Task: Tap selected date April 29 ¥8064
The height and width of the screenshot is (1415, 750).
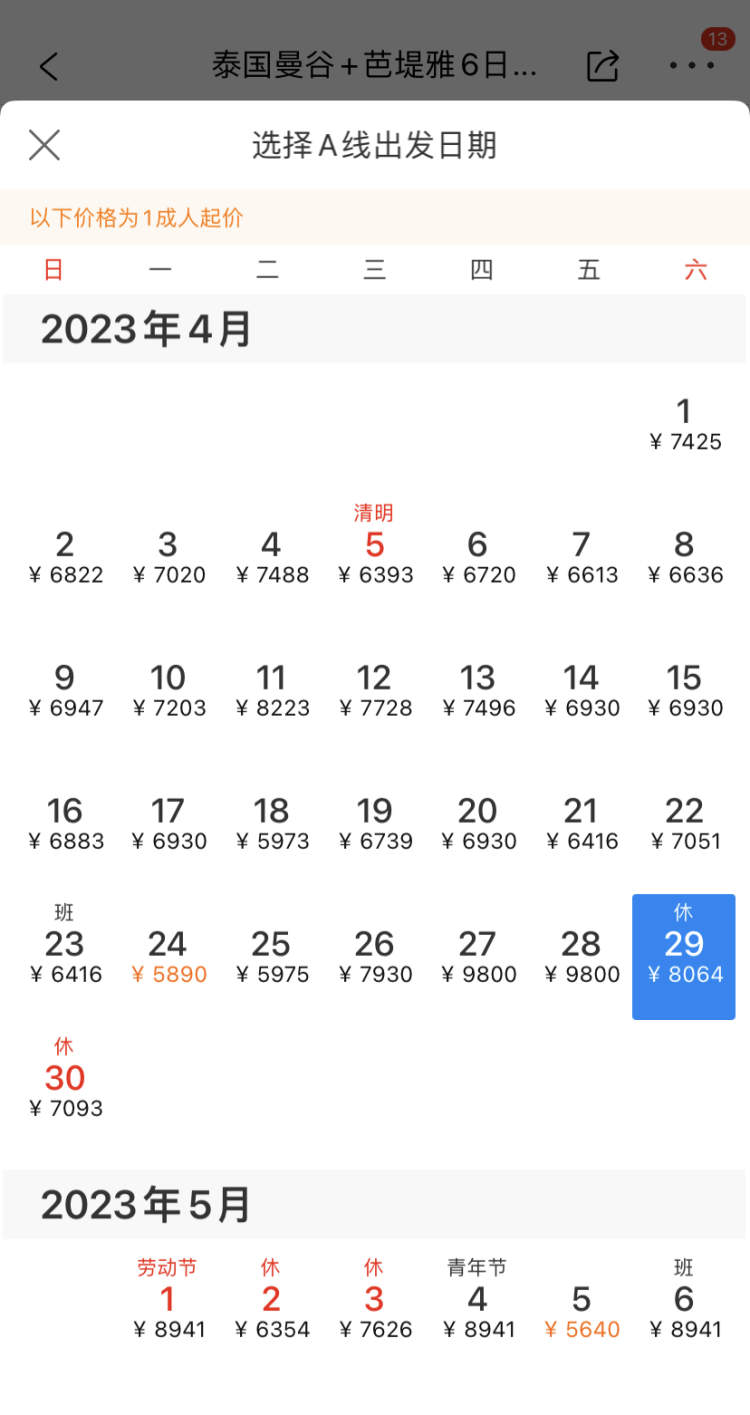Action: click(684, 956)
